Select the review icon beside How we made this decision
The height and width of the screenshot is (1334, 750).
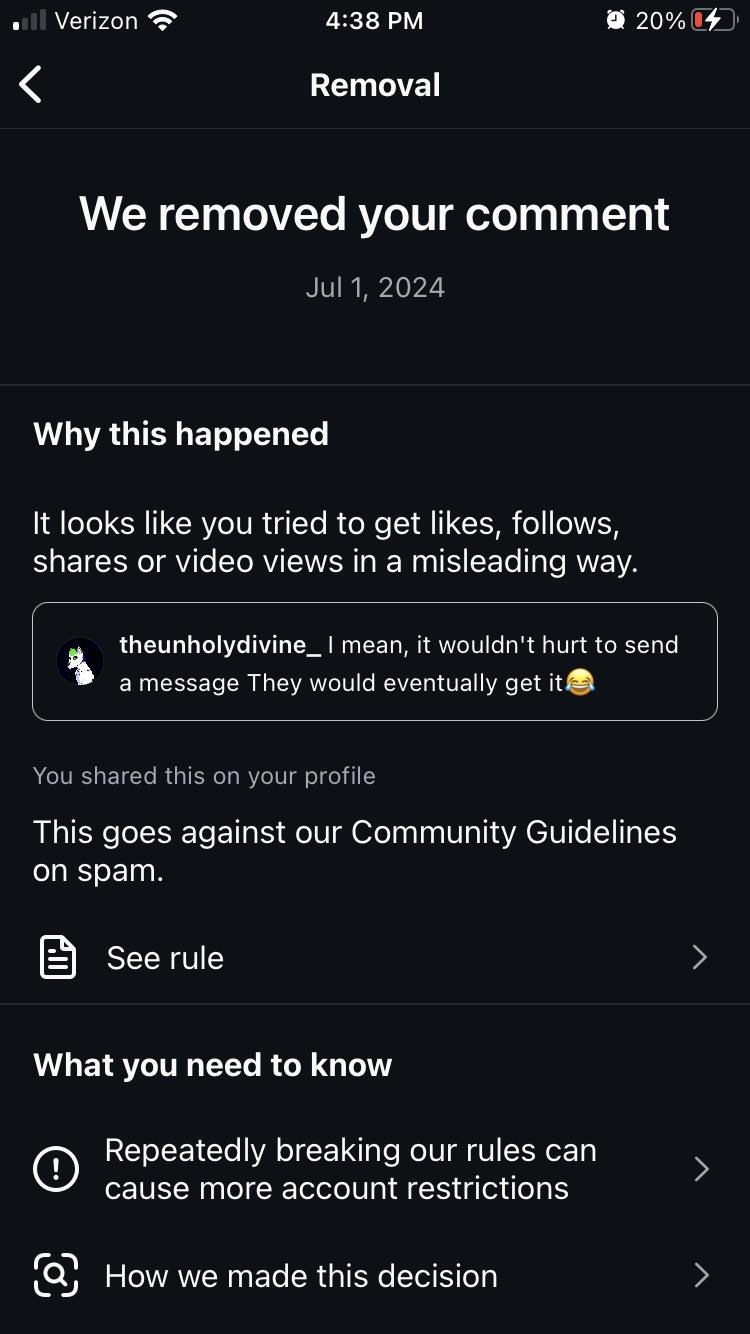(55, 1275)
